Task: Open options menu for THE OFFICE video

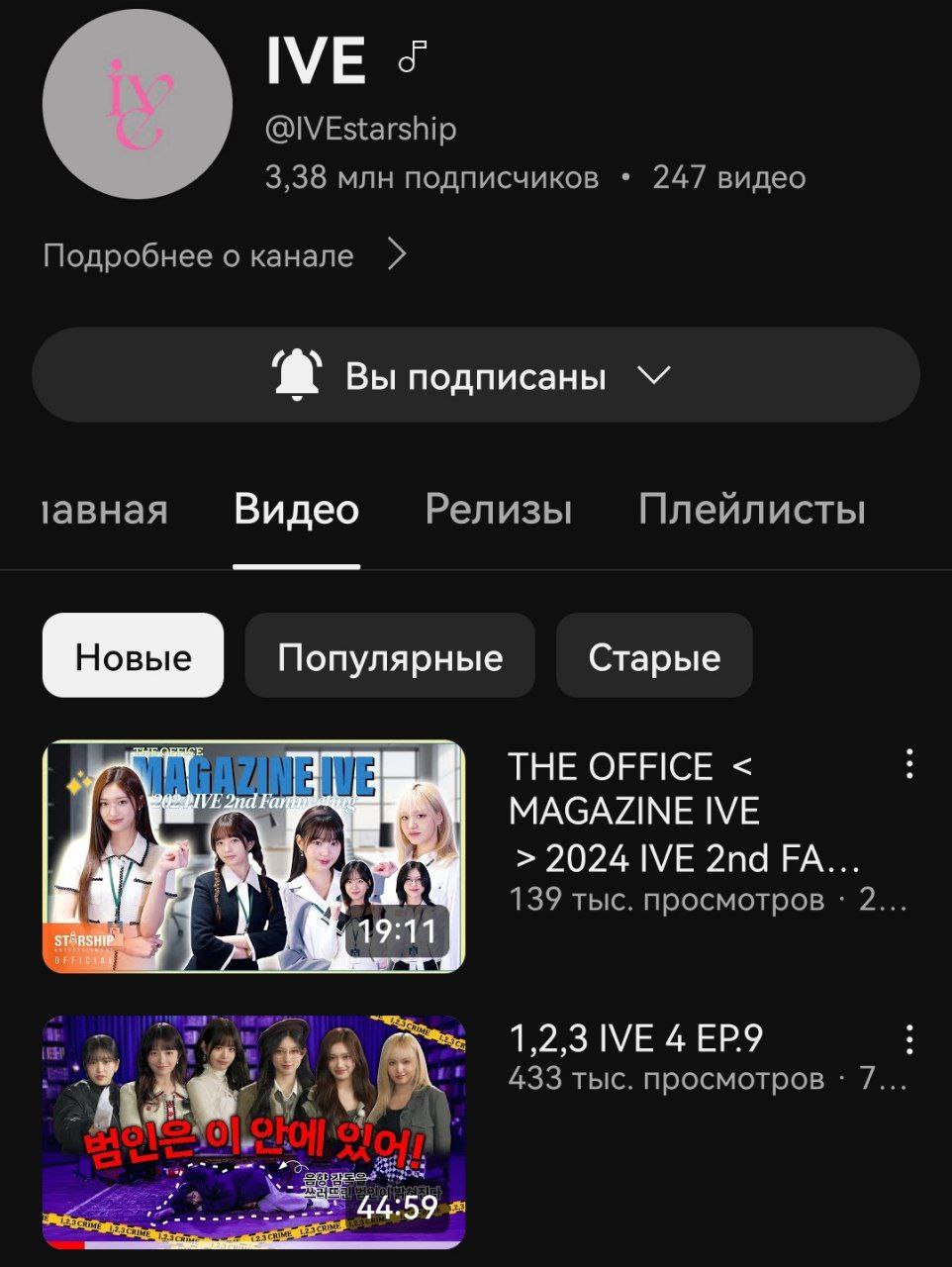Action: tap(908, 764)
